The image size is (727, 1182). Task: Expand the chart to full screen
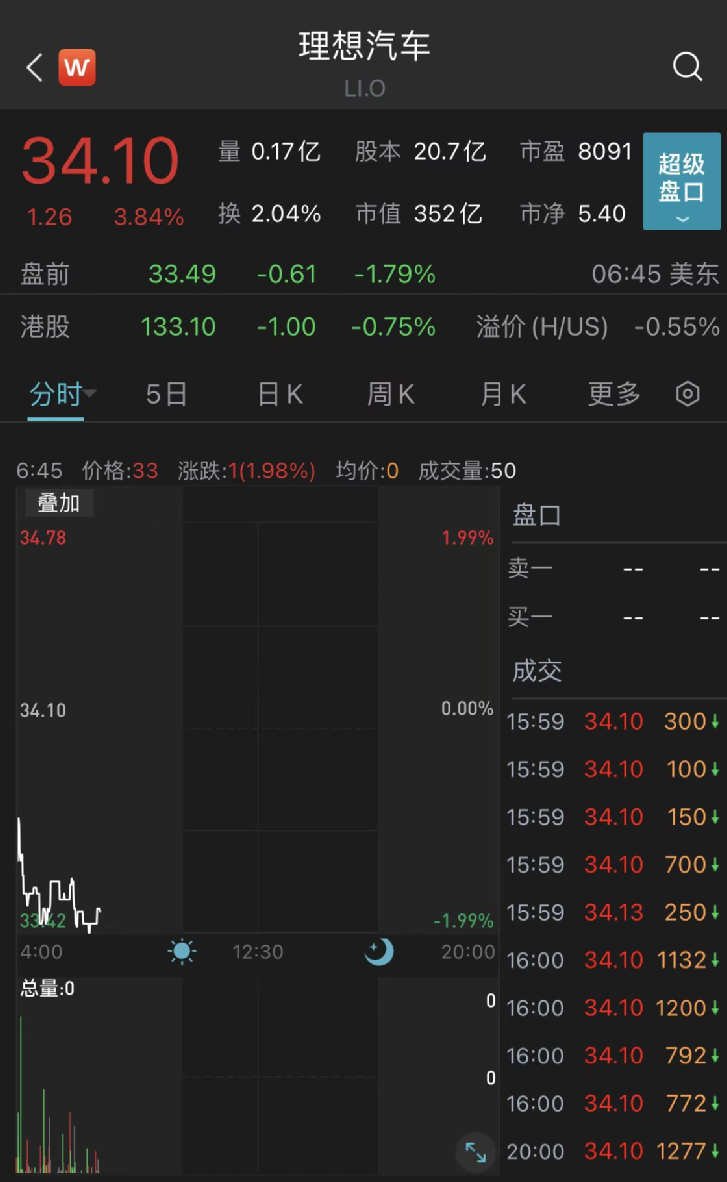[x=476, y=1151]
